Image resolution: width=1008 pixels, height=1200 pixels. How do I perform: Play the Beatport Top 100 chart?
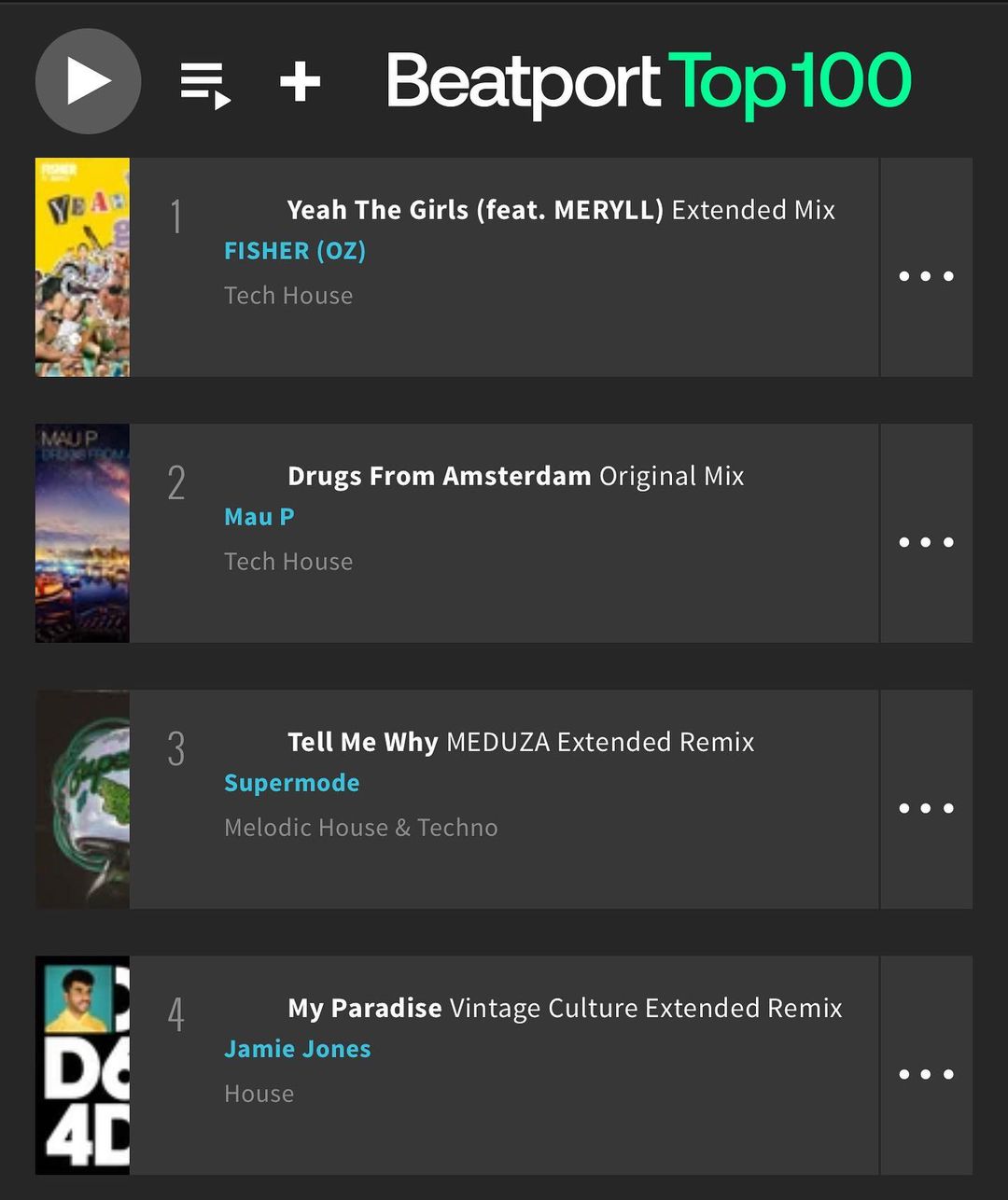tap(88, 81)
